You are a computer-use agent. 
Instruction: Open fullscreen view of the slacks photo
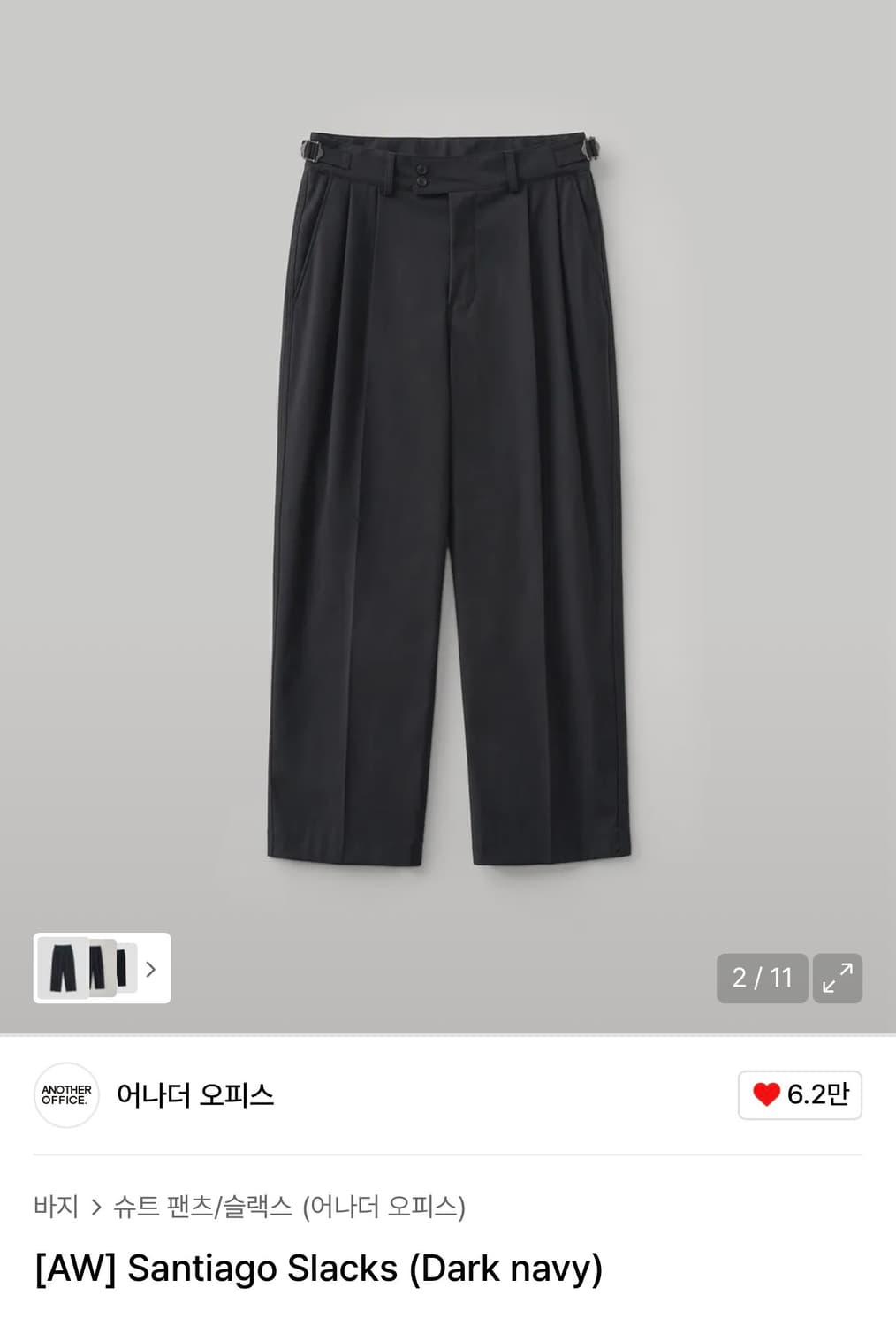point(838,979)
